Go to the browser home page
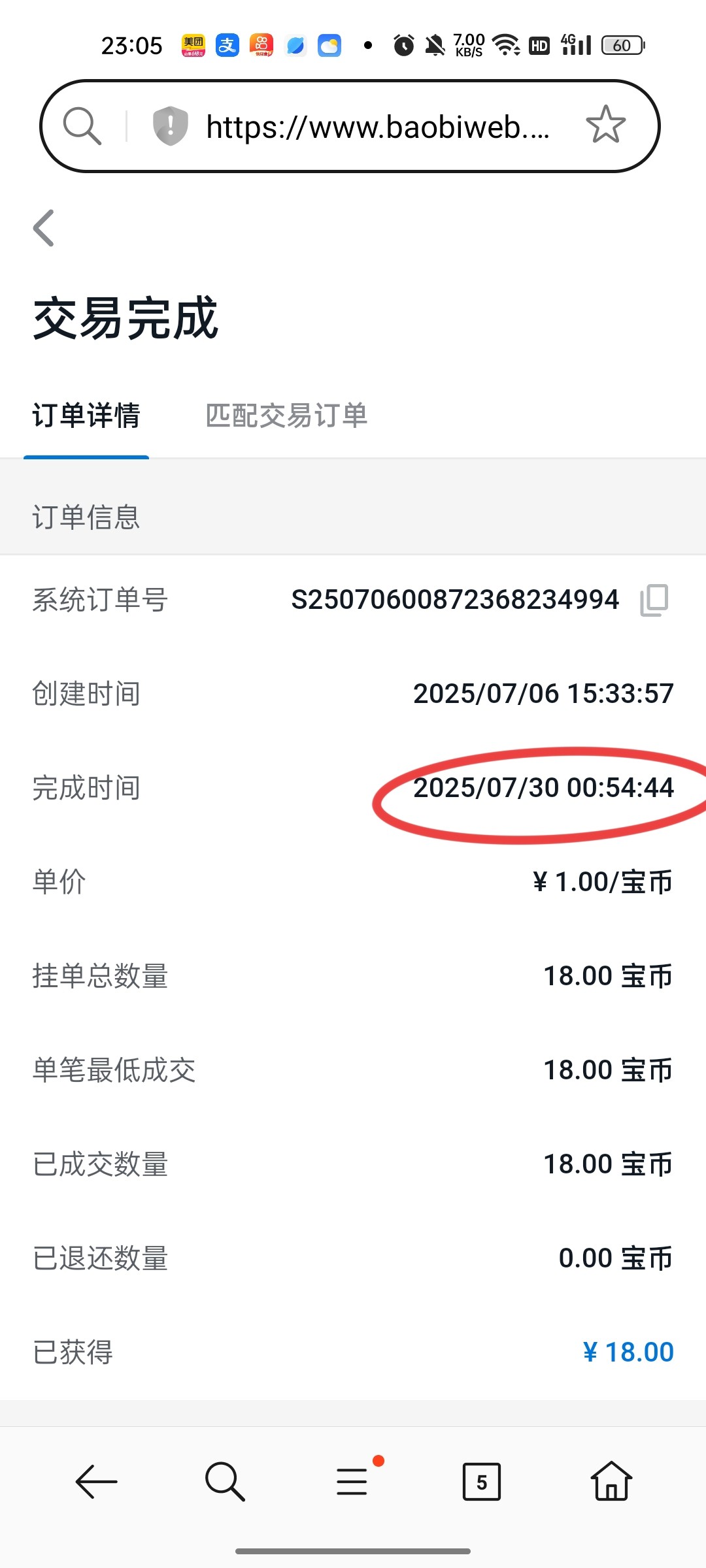The image size is (706, 1568). [x=611, y=1482]
